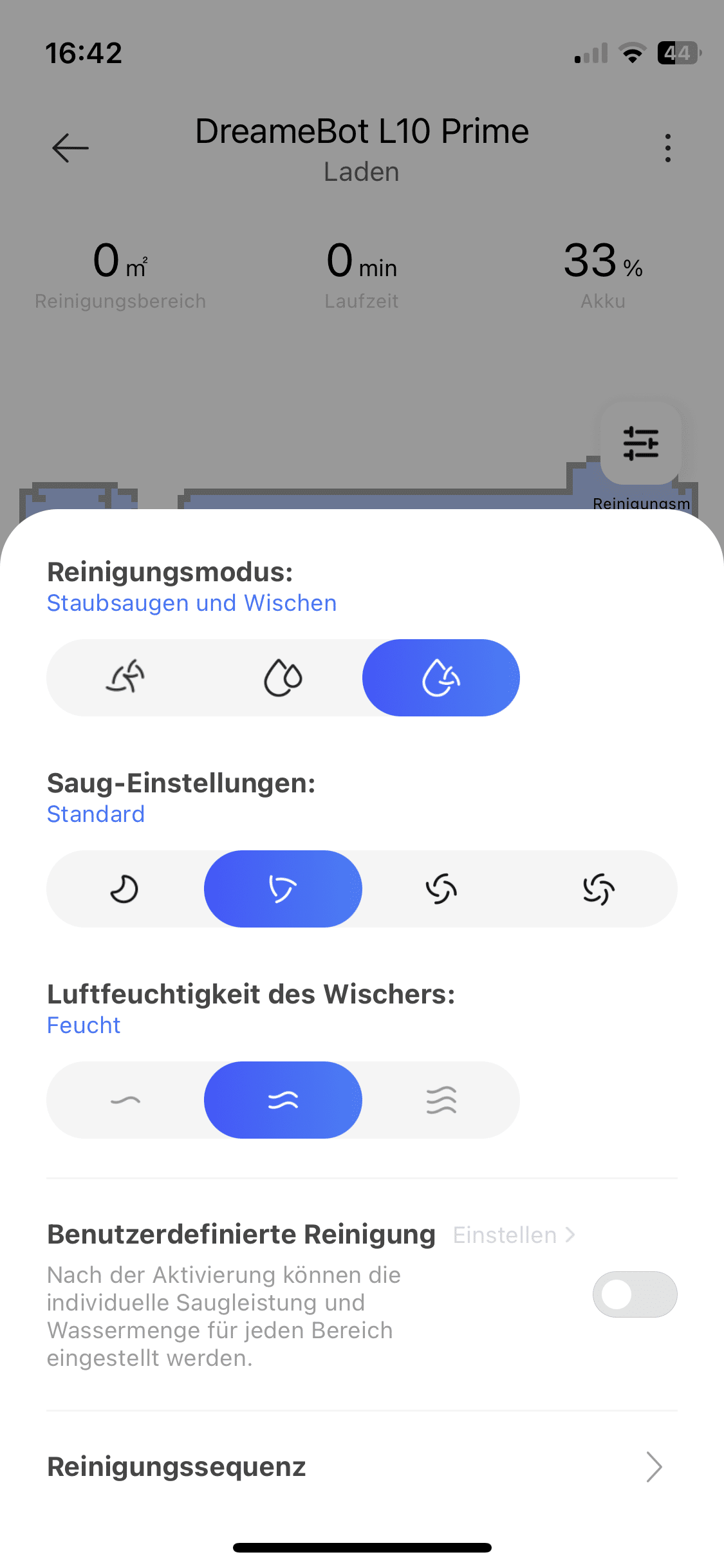The height and width of the screenshot is (1568, 724).
Task: Go back using the arrow icon
Action: click(70, 148)
